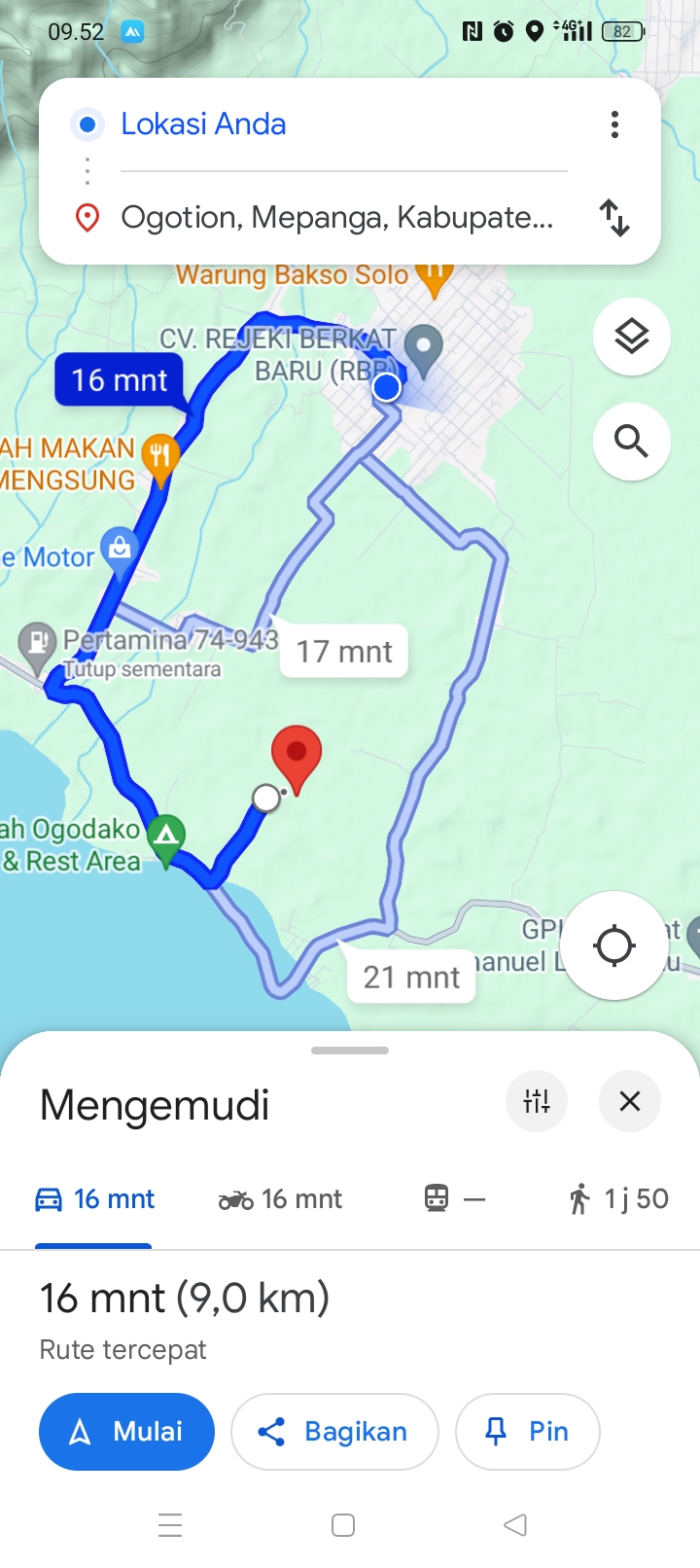Open the overflow menu in directions card
700x1568 pixels.
click(614, 125)
